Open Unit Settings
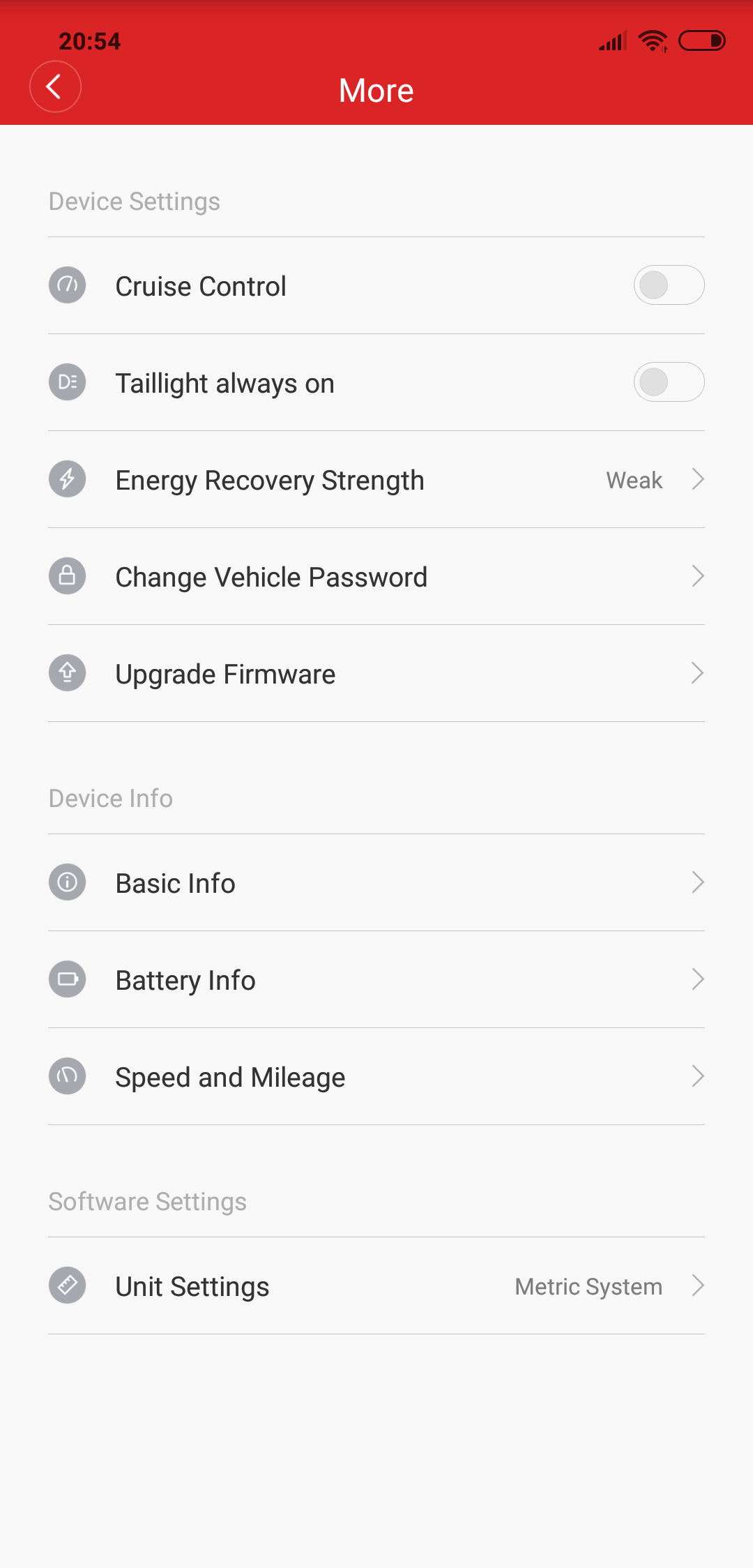Image resolution: width=753 pixels, height=1568 pixels. tap(376, 1286)
